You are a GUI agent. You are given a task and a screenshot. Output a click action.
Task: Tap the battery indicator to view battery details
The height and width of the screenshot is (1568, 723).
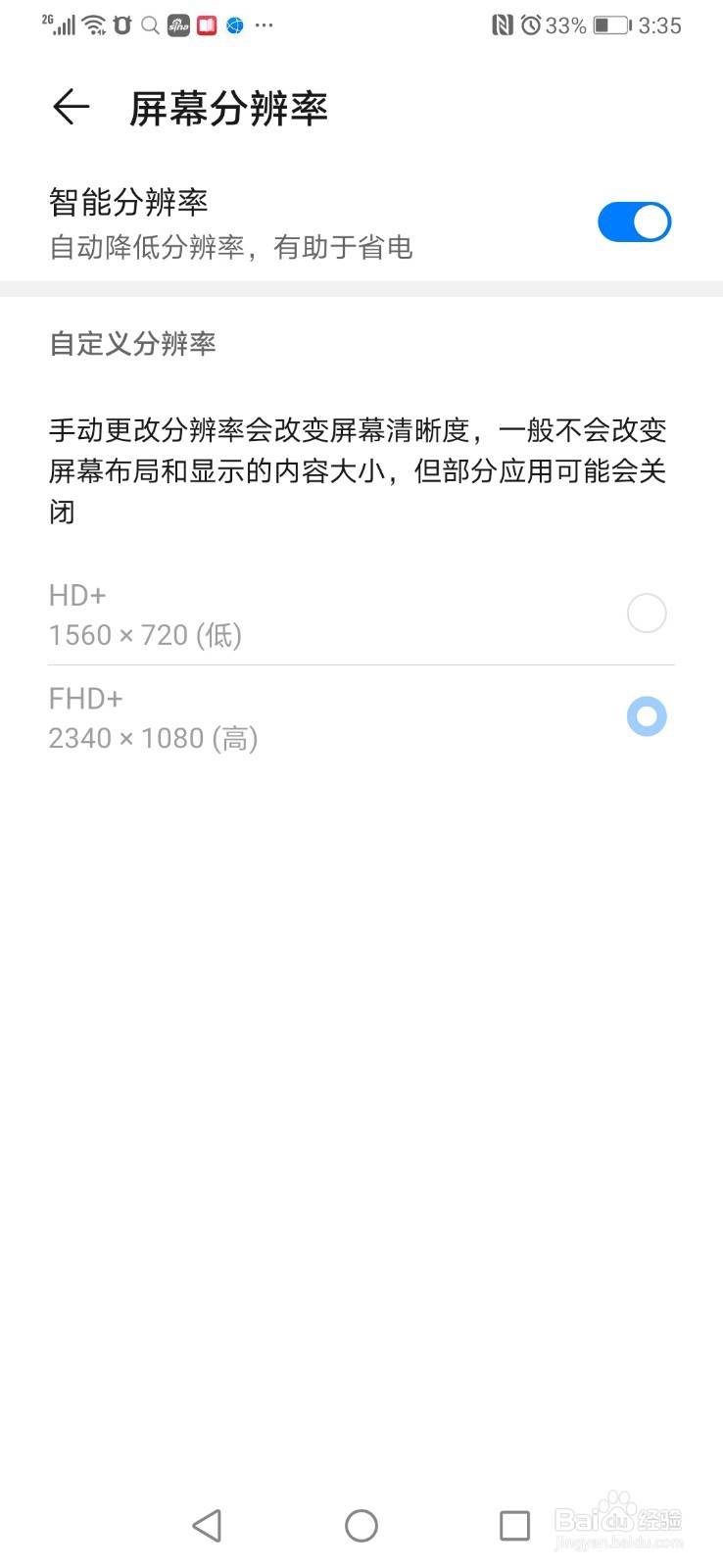click(x=611, y=26)
